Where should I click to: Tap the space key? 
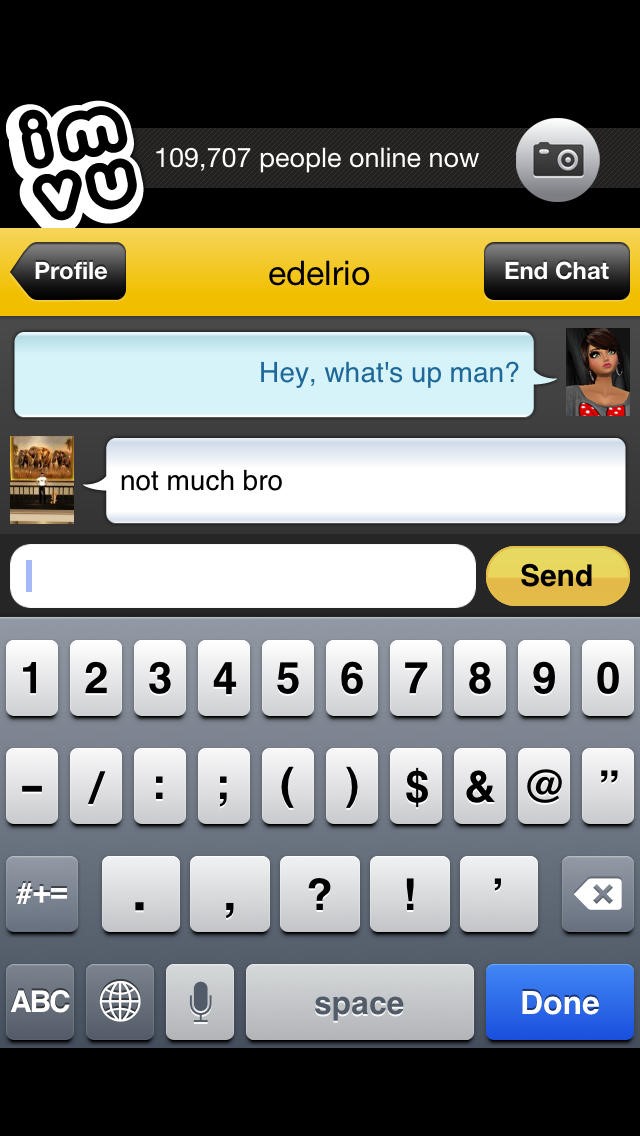point(359,1002)
